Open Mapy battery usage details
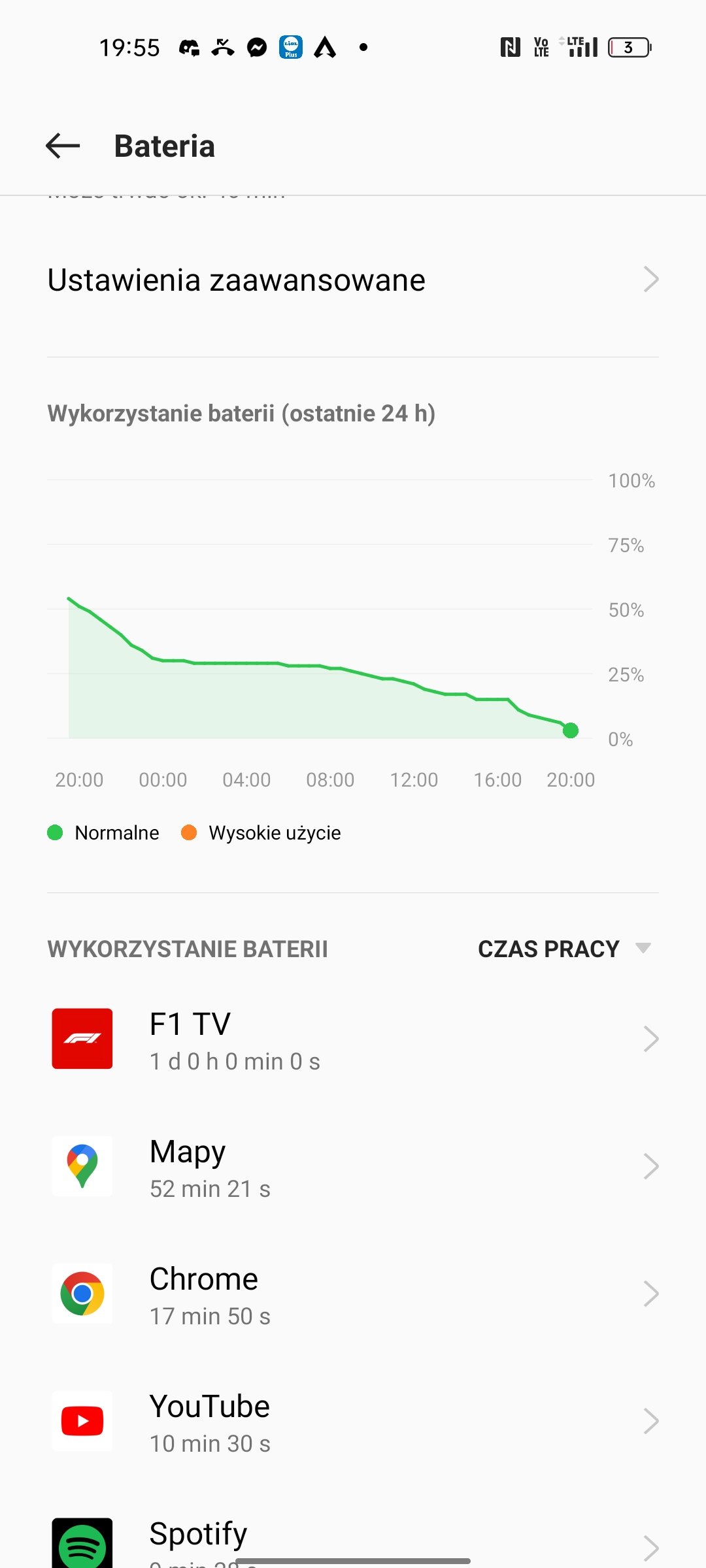 click(353, 1166)
